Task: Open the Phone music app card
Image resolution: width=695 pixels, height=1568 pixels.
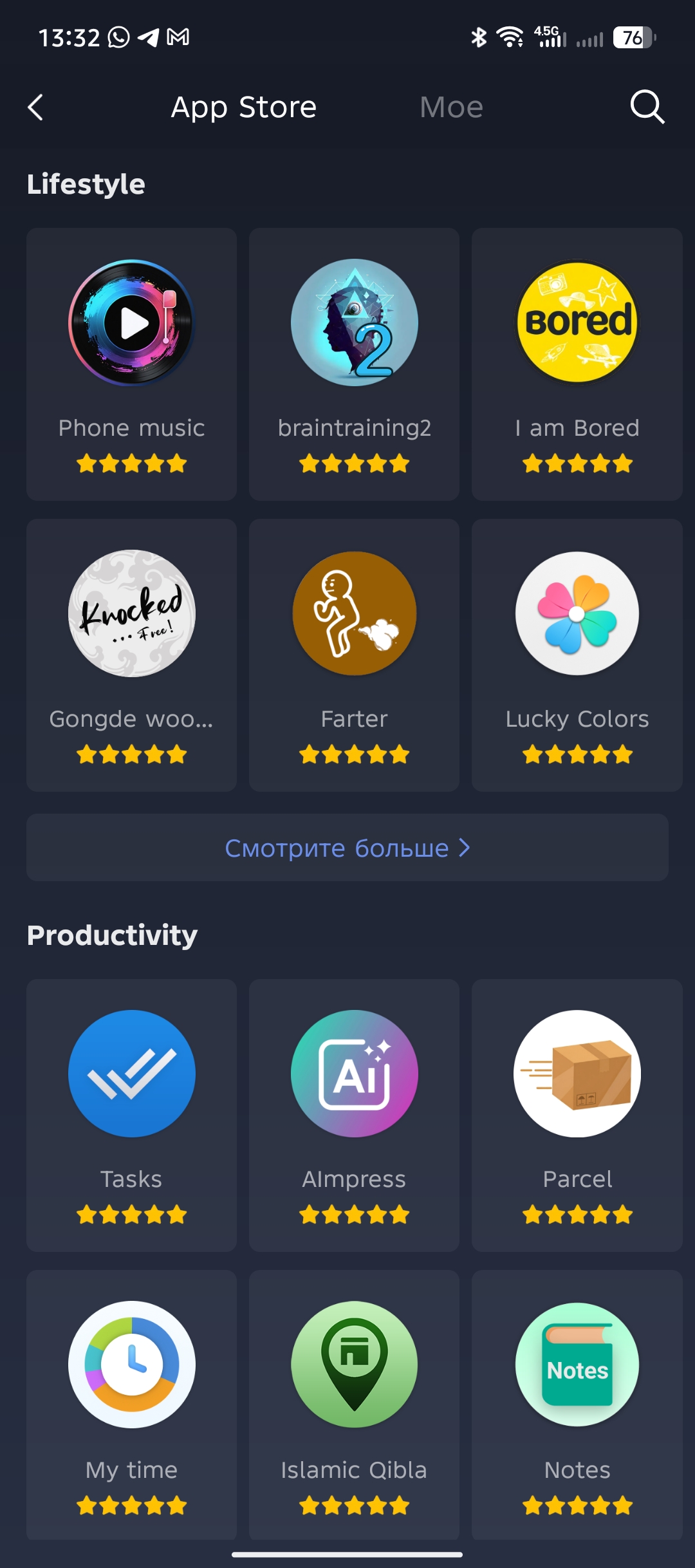Action: click(132, 364)
